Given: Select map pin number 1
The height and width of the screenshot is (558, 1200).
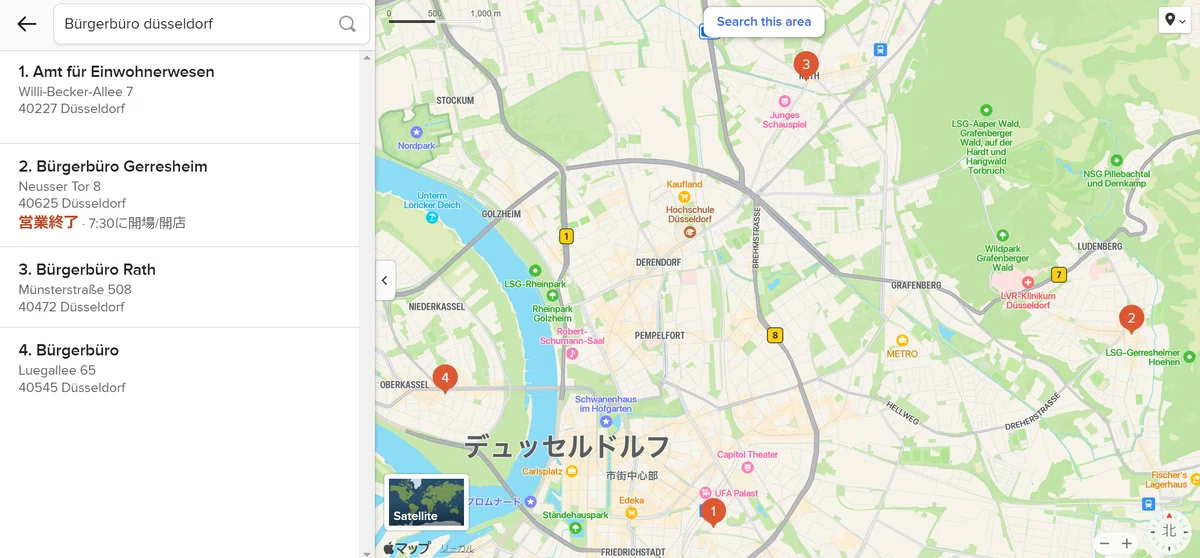Looking at the screenshot, I should coord(713,512).
